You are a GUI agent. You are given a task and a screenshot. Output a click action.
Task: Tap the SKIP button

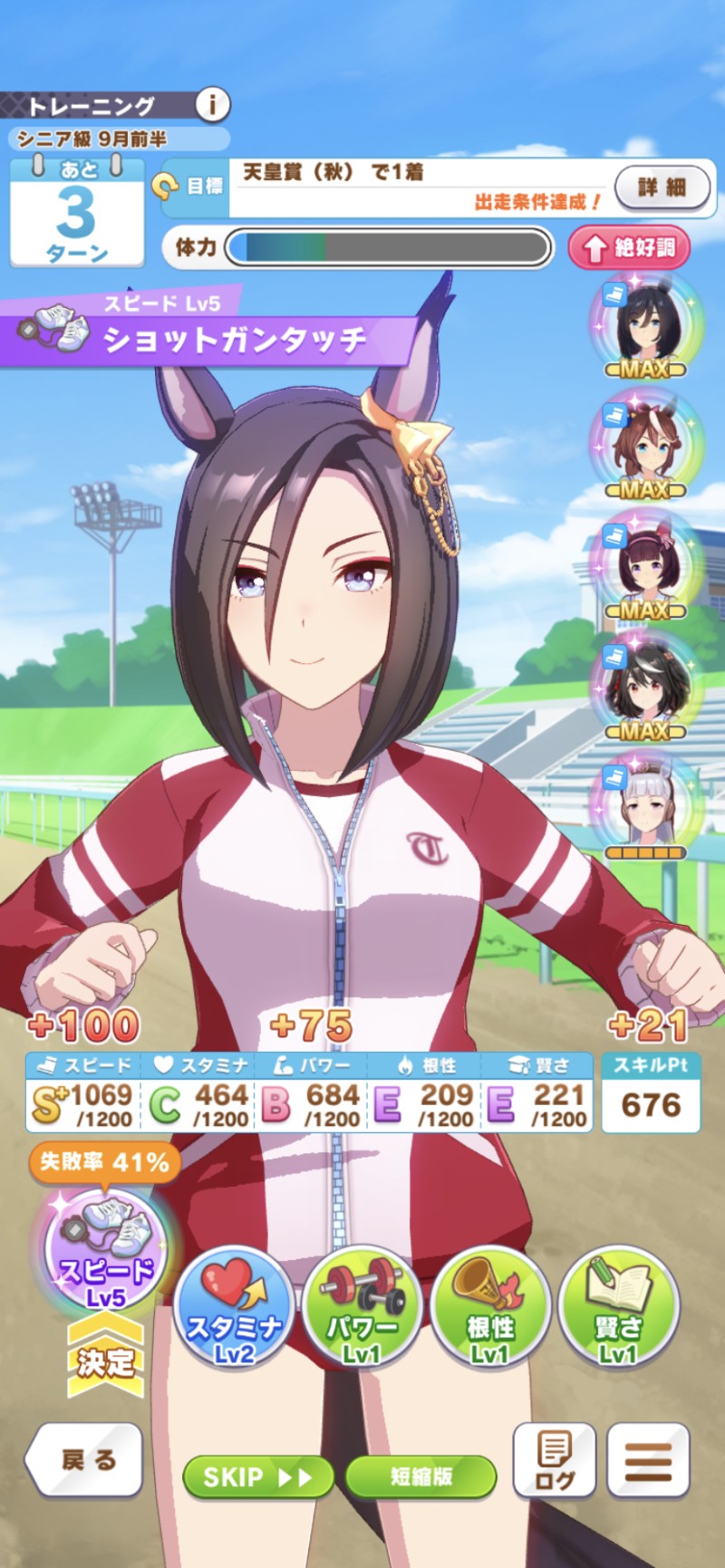tap(257, 1477)
